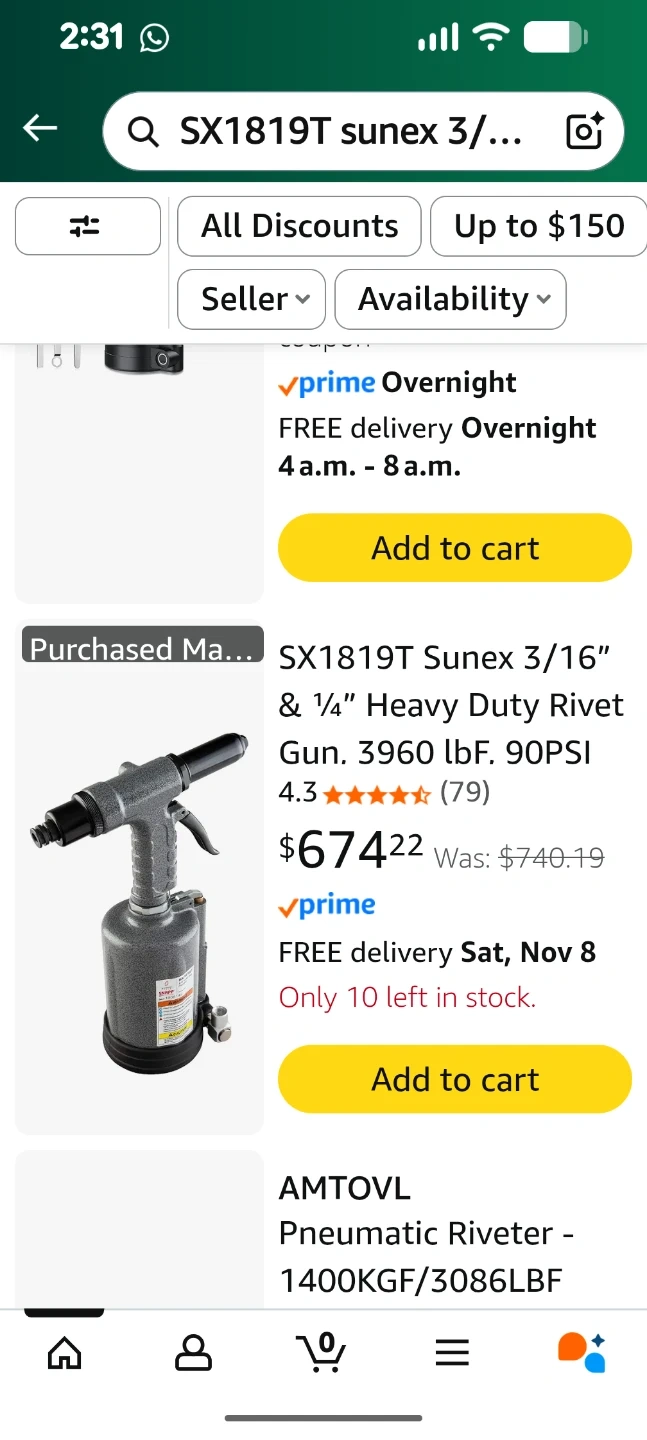The width and height of the screenshot is (647, 1440).
Task: Open the filters slider button
Action: tap(87, 227)
